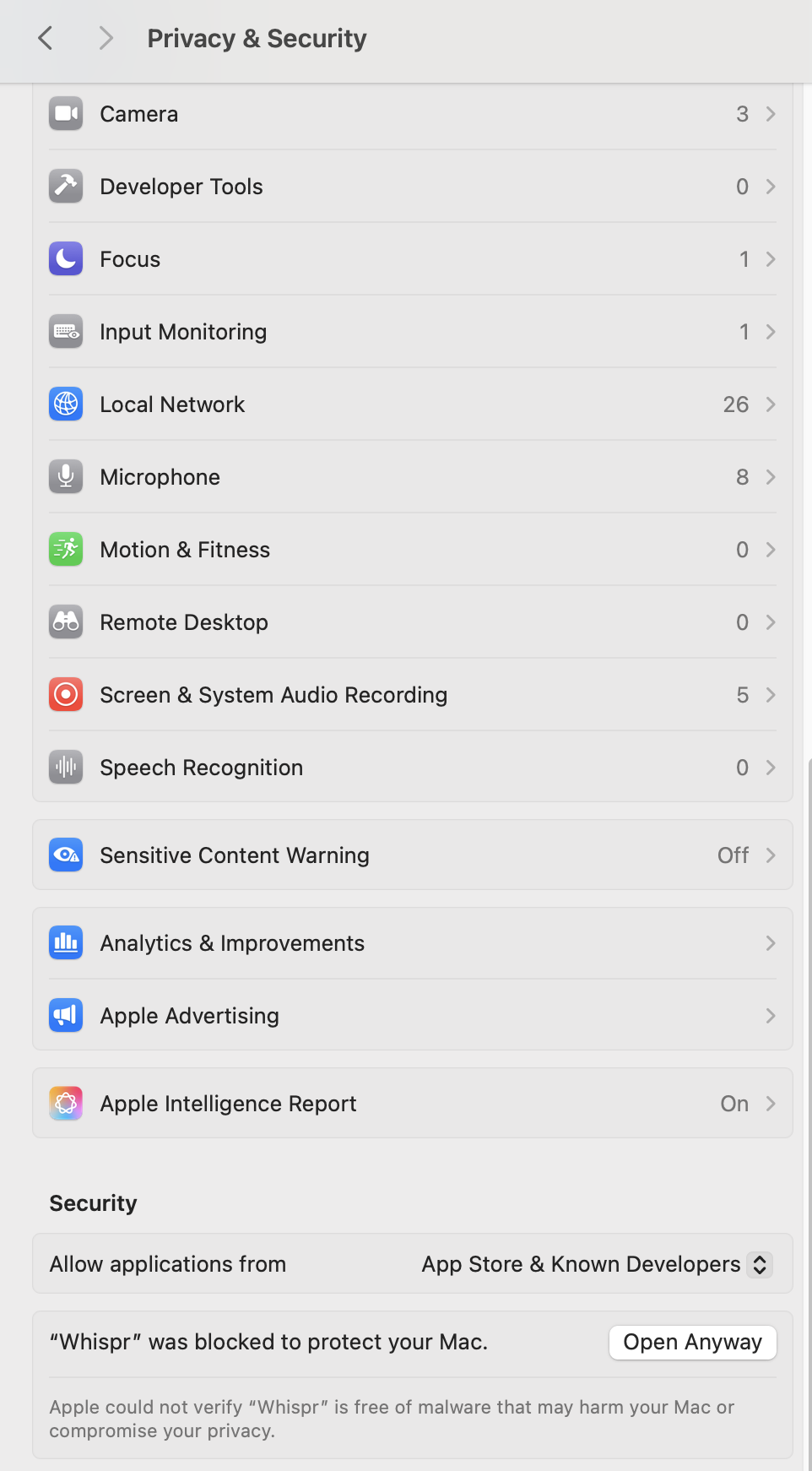Click the forward navigation arrow
The image size is (812, 1471).
point(105,38)
